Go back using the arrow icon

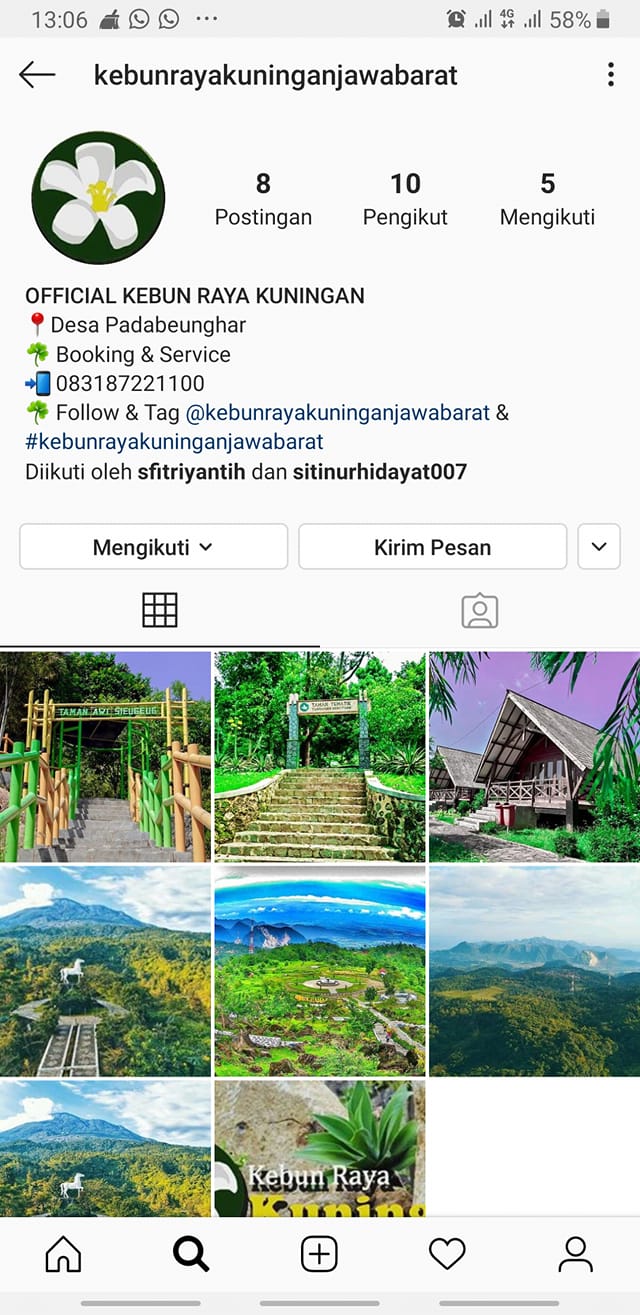pyautogui.click(x=37, y=75)
